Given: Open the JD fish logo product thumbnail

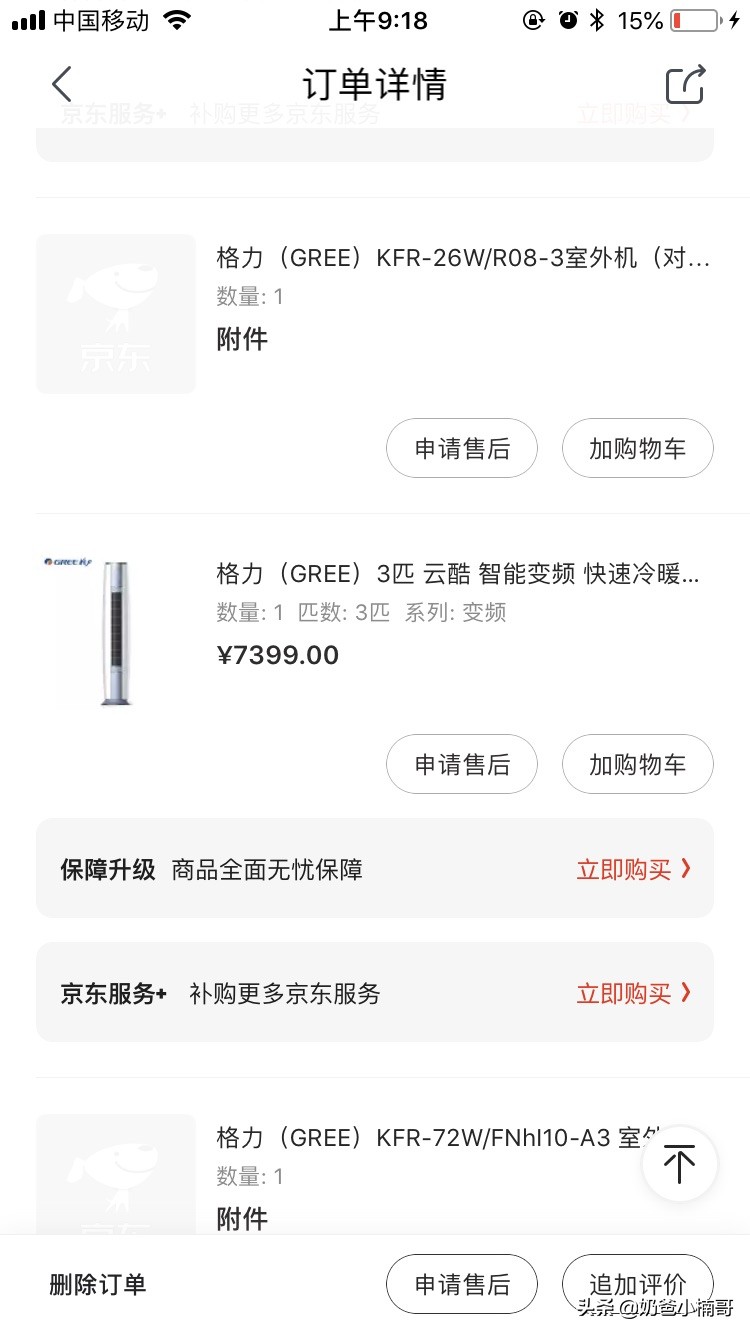Looking at the screenshot, I should (115, 313).
